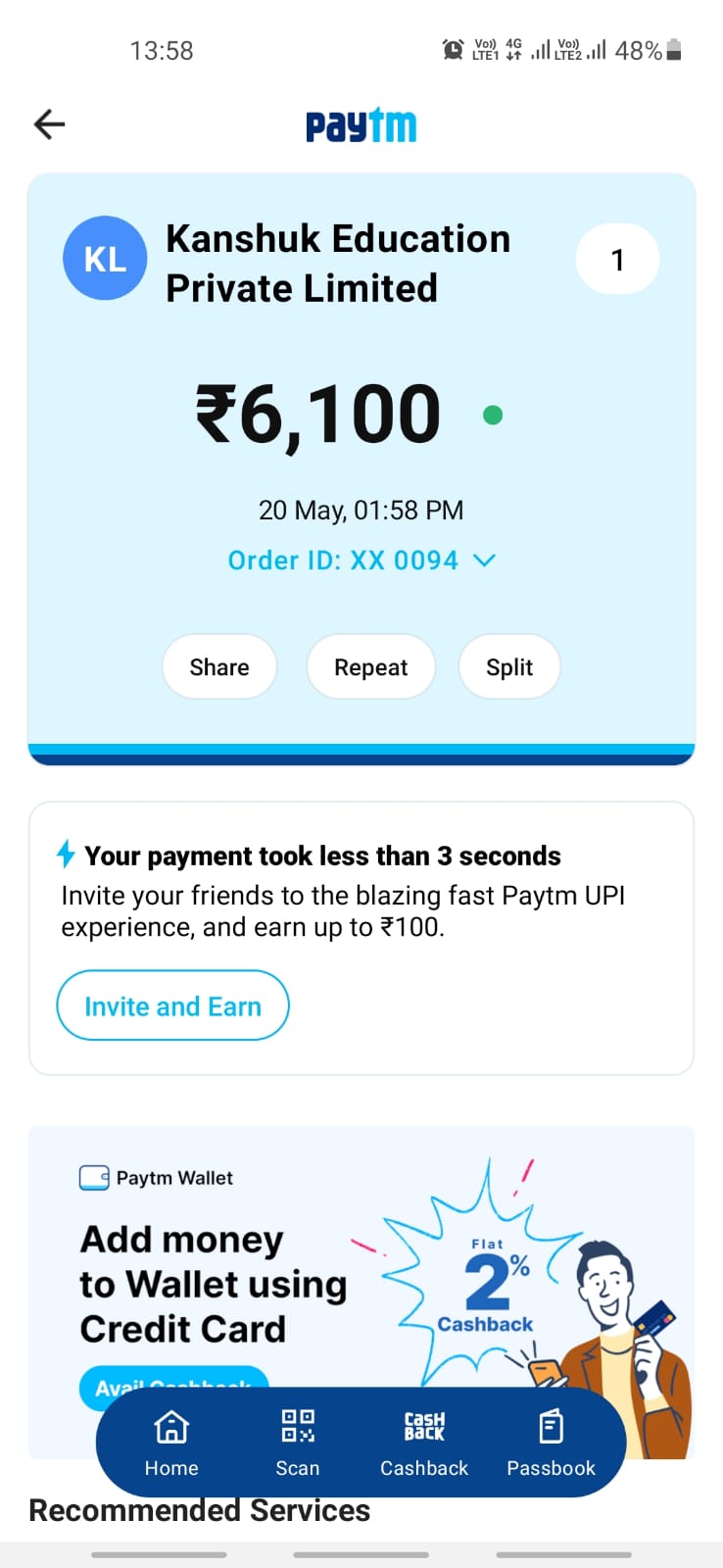Switch to the Cashback tab
Viewport: 723px width, 1568px height.
(424, 1443)
